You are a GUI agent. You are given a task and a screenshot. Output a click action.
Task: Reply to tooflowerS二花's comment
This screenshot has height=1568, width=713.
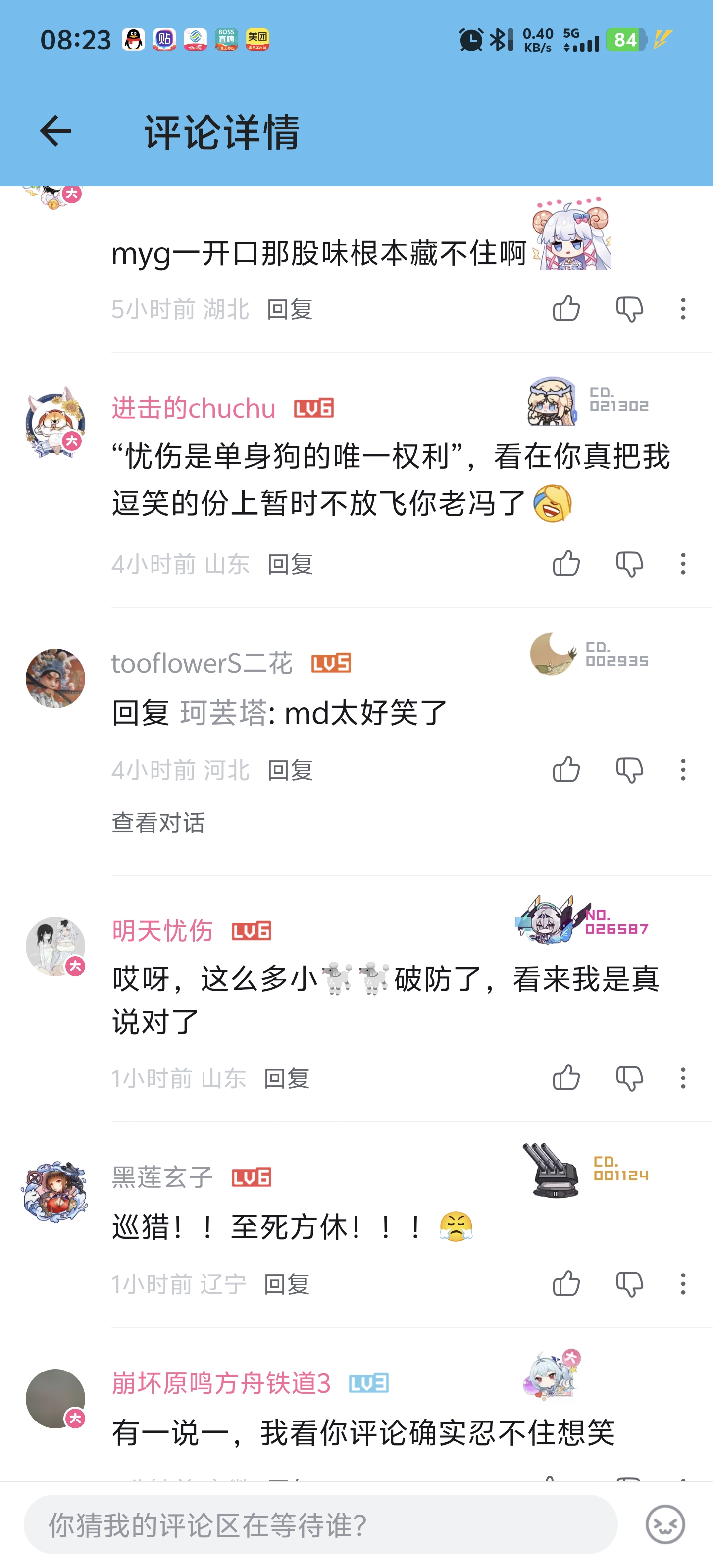click(x=290, y=770)
